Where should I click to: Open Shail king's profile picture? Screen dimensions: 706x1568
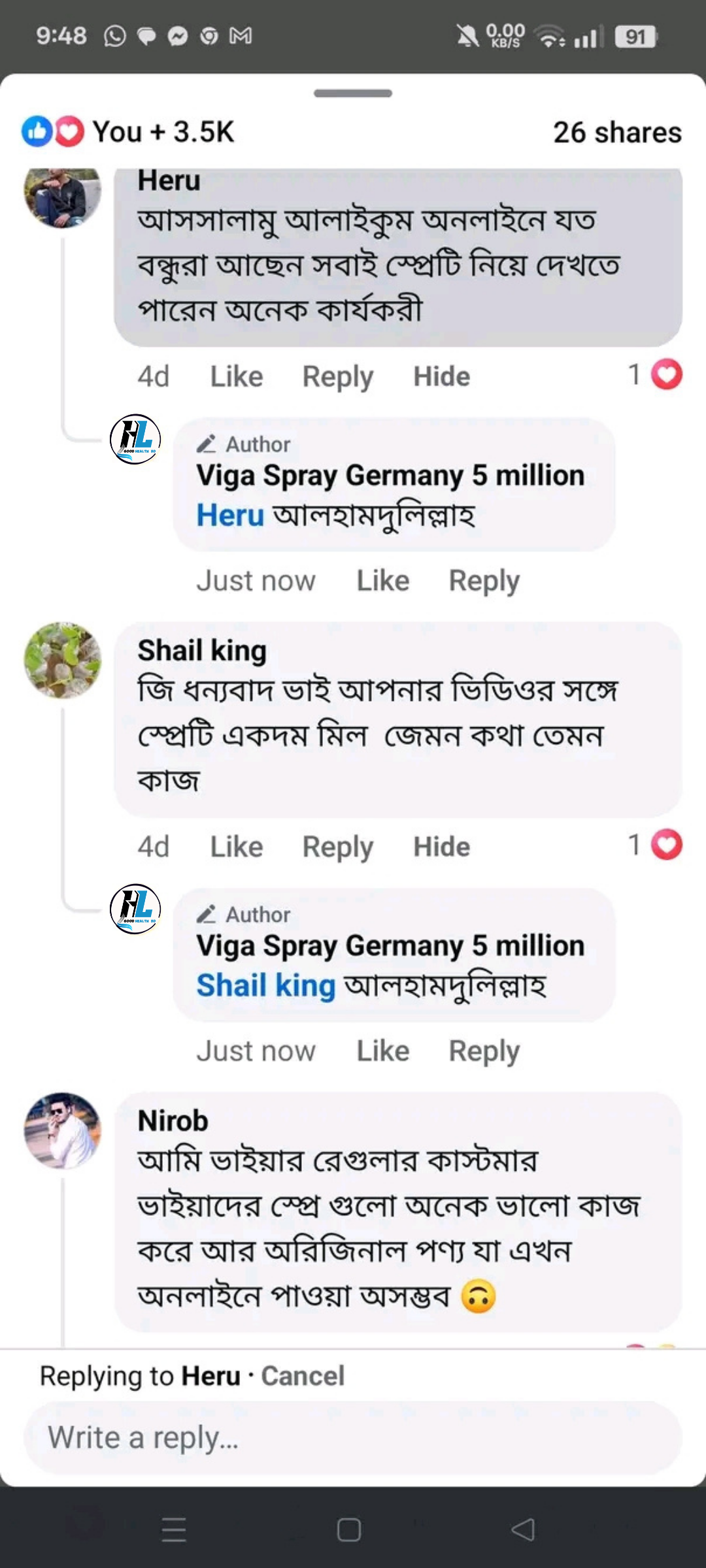(63, 660)
